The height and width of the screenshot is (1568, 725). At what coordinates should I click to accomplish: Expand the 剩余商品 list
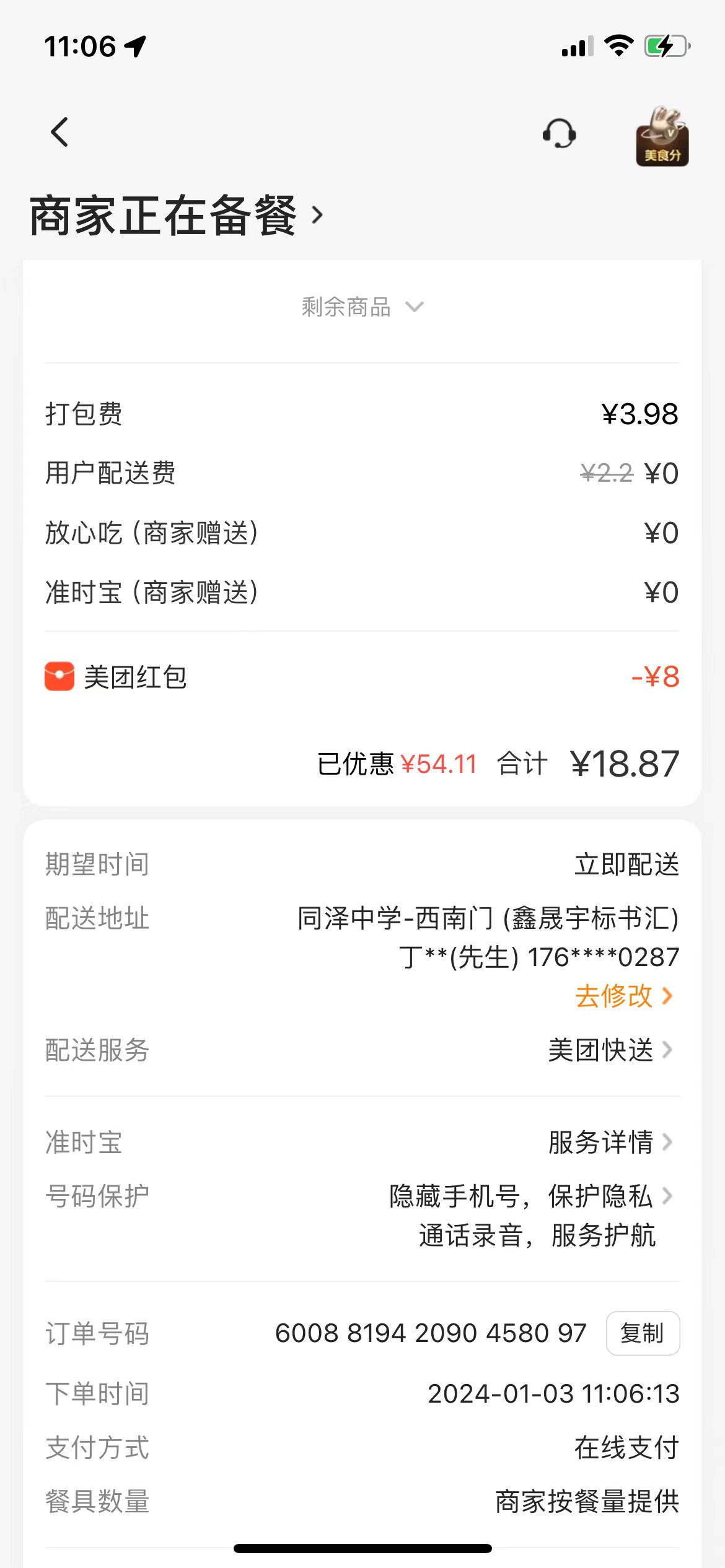[362, 307]
